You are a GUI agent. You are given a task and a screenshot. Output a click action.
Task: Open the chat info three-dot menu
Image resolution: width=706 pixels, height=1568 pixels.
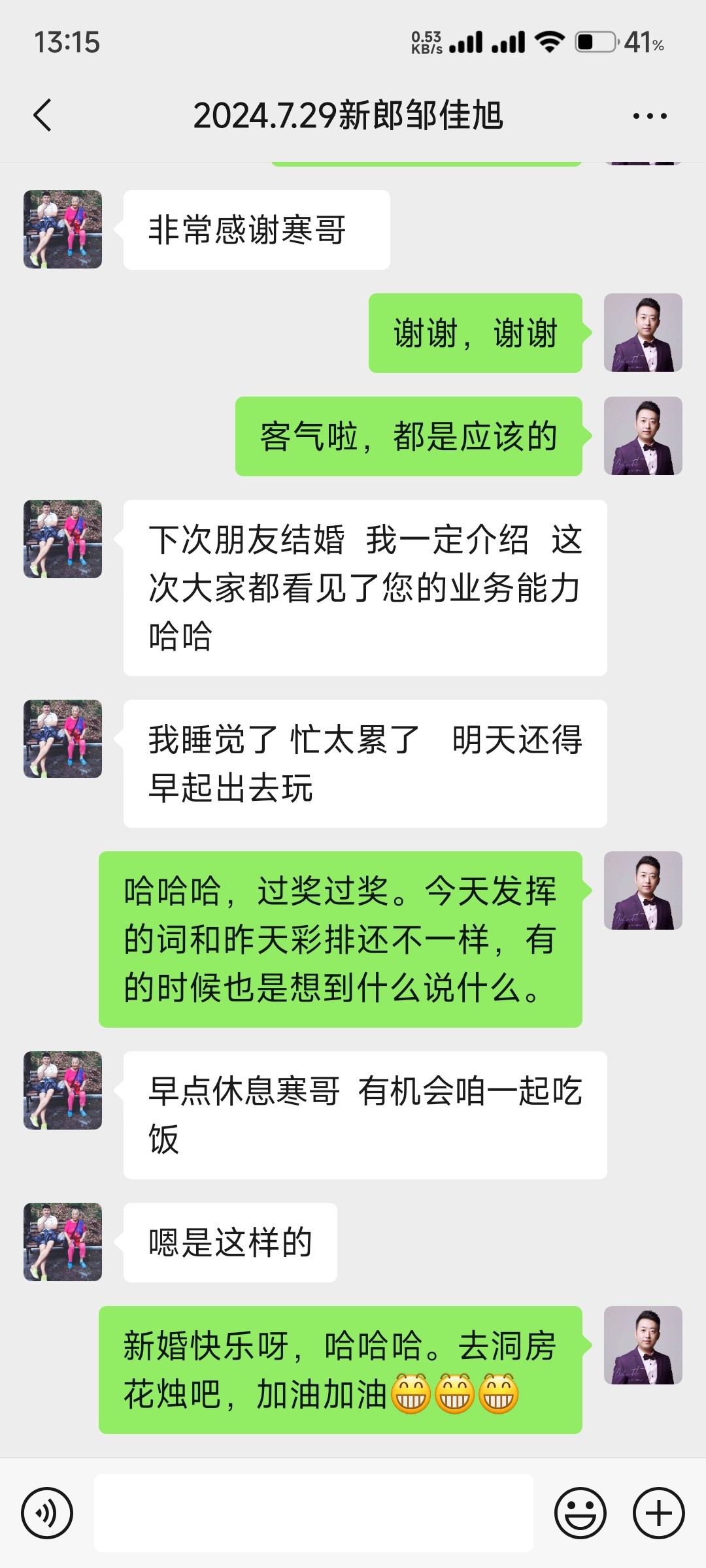pyautogui.click(x=650, y=116)
